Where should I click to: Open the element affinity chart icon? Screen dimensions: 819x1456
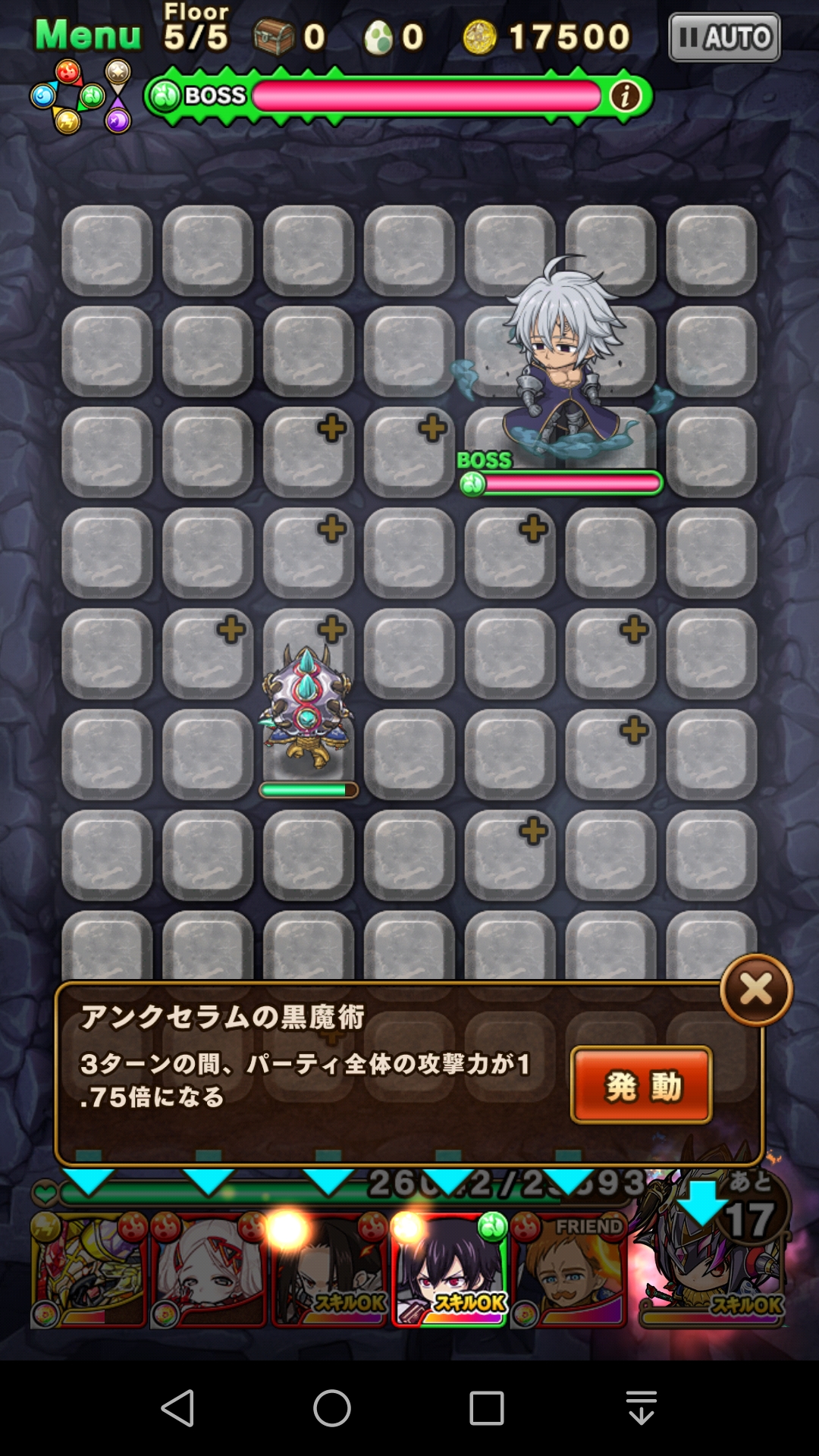[81, 97]
